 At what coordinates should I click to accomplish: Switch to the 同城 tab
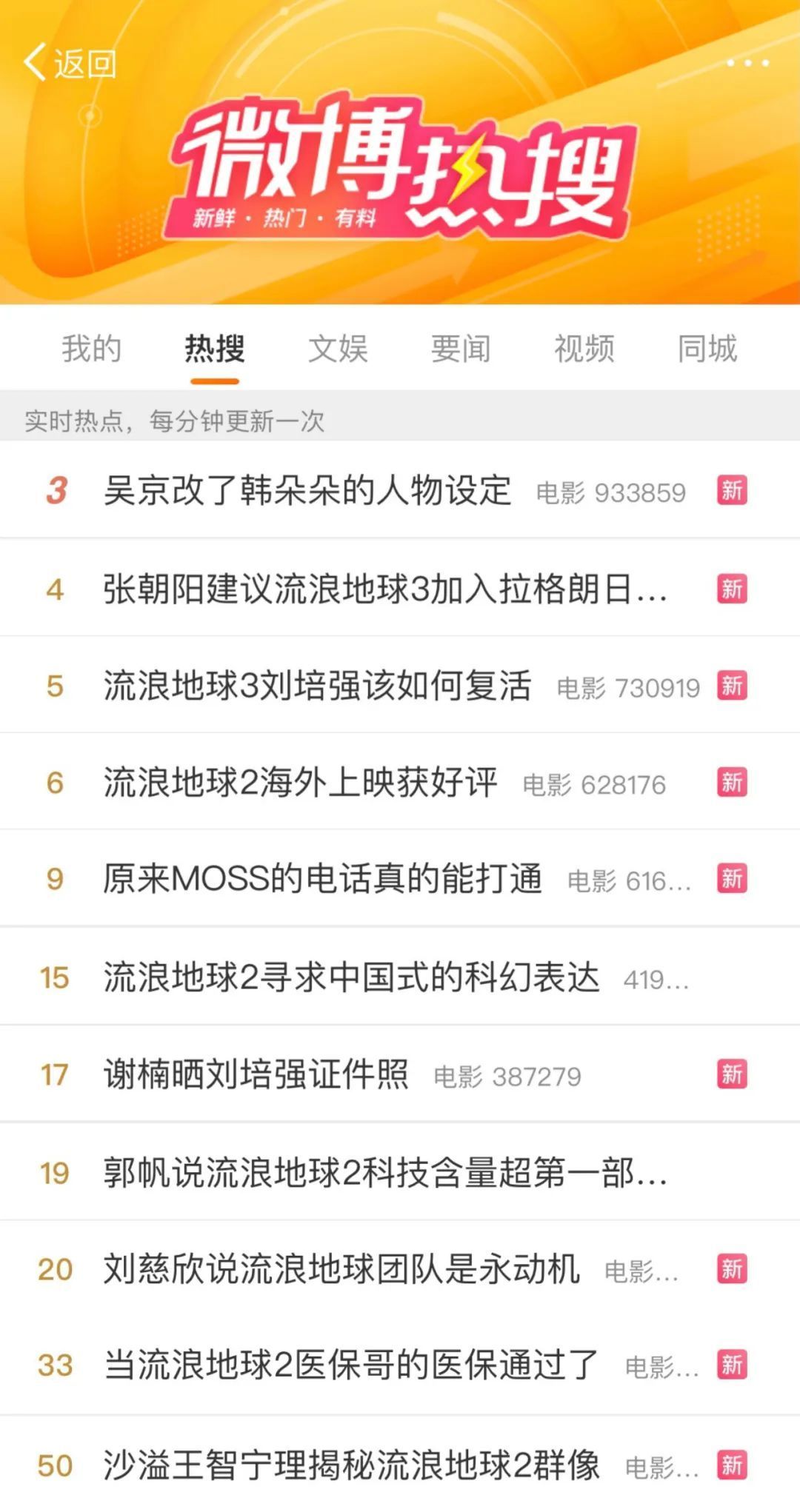(707, 349)
